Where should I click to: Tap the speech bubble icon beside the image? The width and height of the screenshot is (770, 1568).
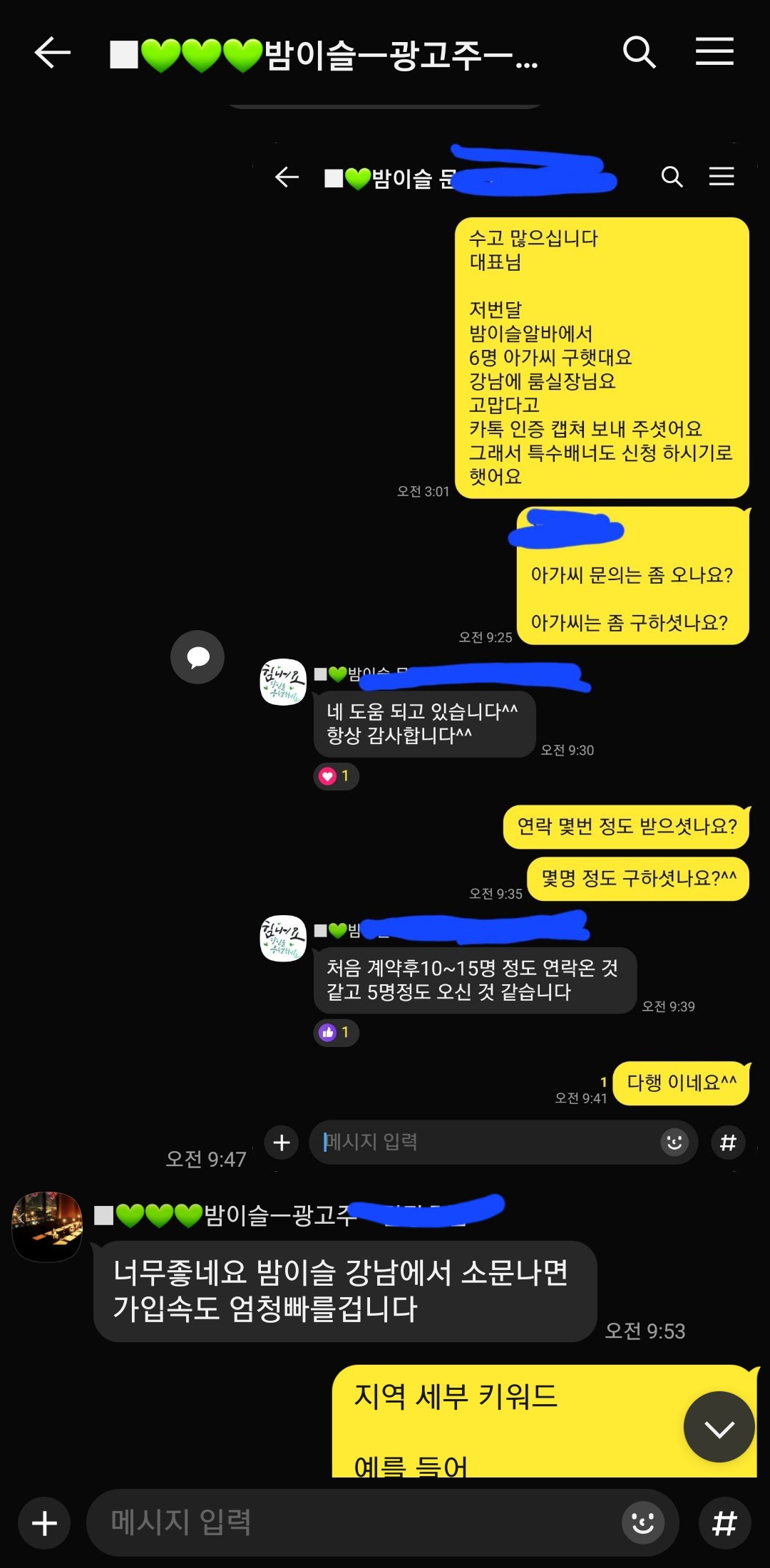click(197, 657)
